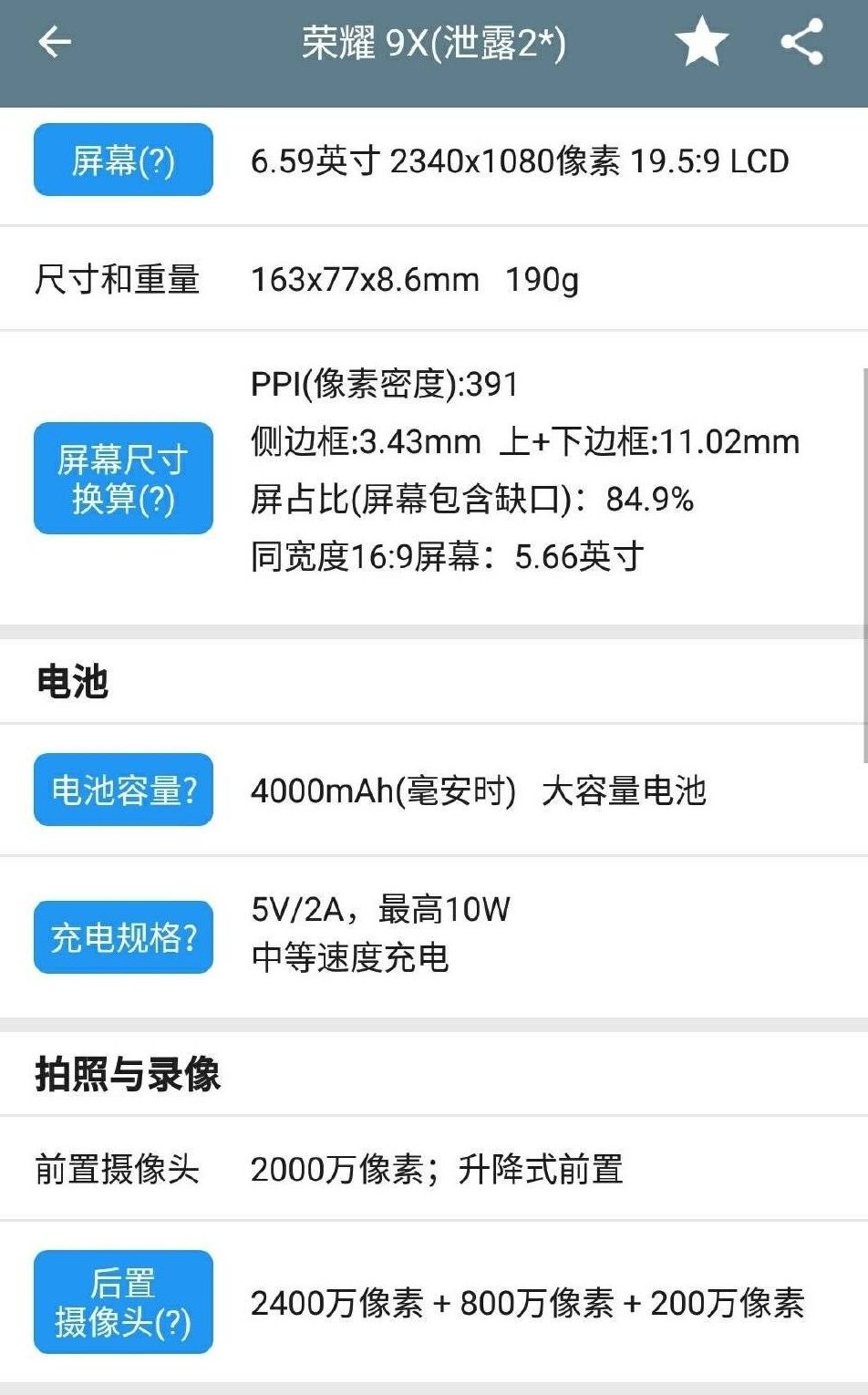Open the 充电规格? explanation

click(123, 937)
